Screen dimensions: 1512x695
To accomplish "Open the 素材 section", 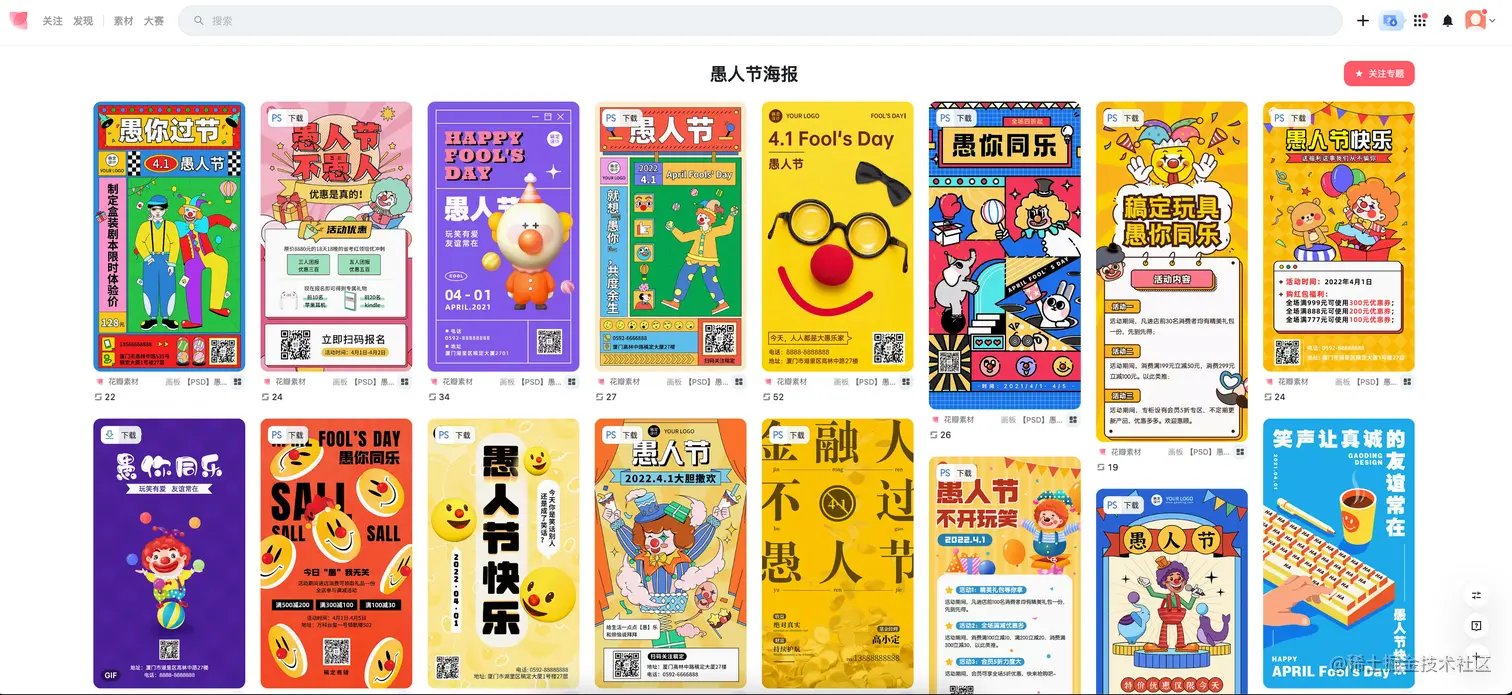I will (123, 20).
